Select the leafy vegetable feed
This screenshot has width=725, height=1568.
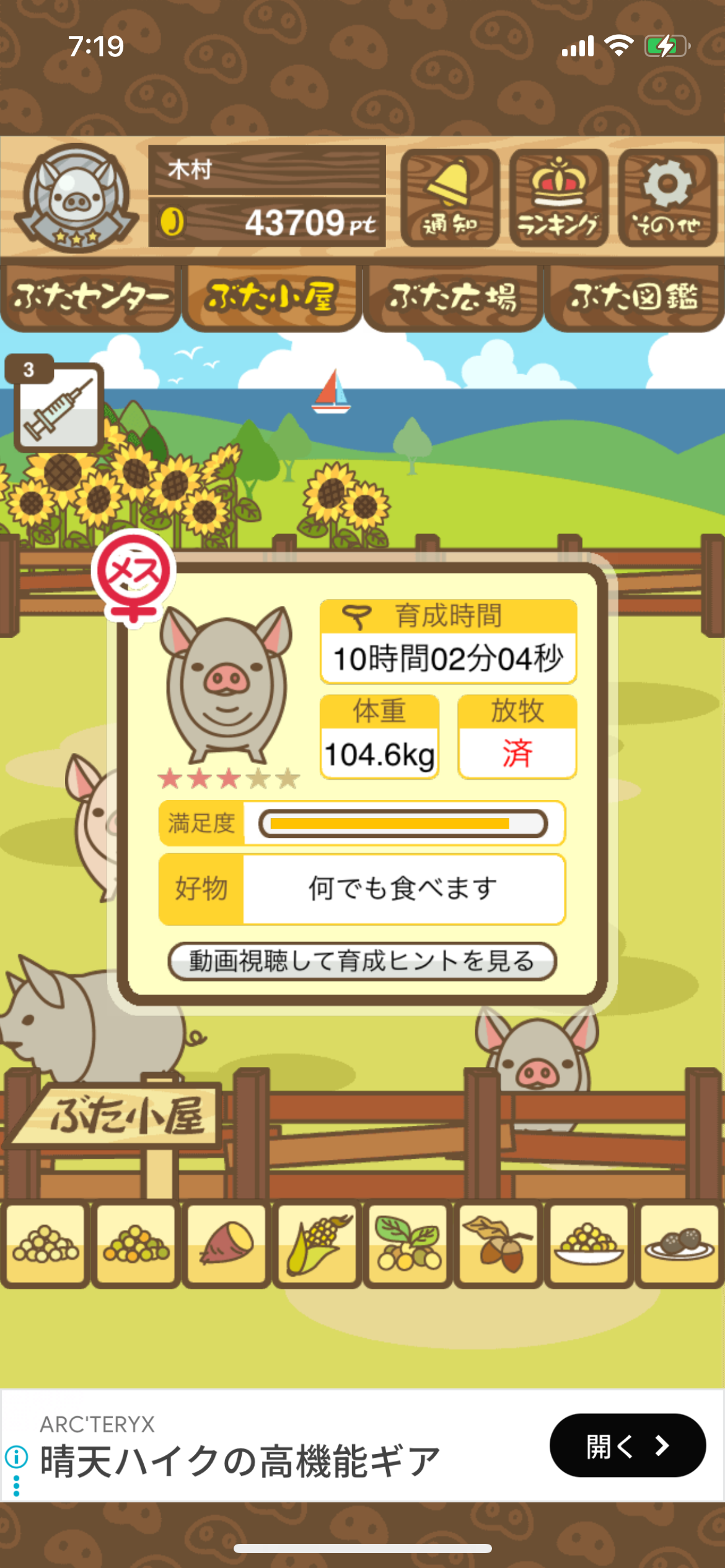pos(408,1244)
